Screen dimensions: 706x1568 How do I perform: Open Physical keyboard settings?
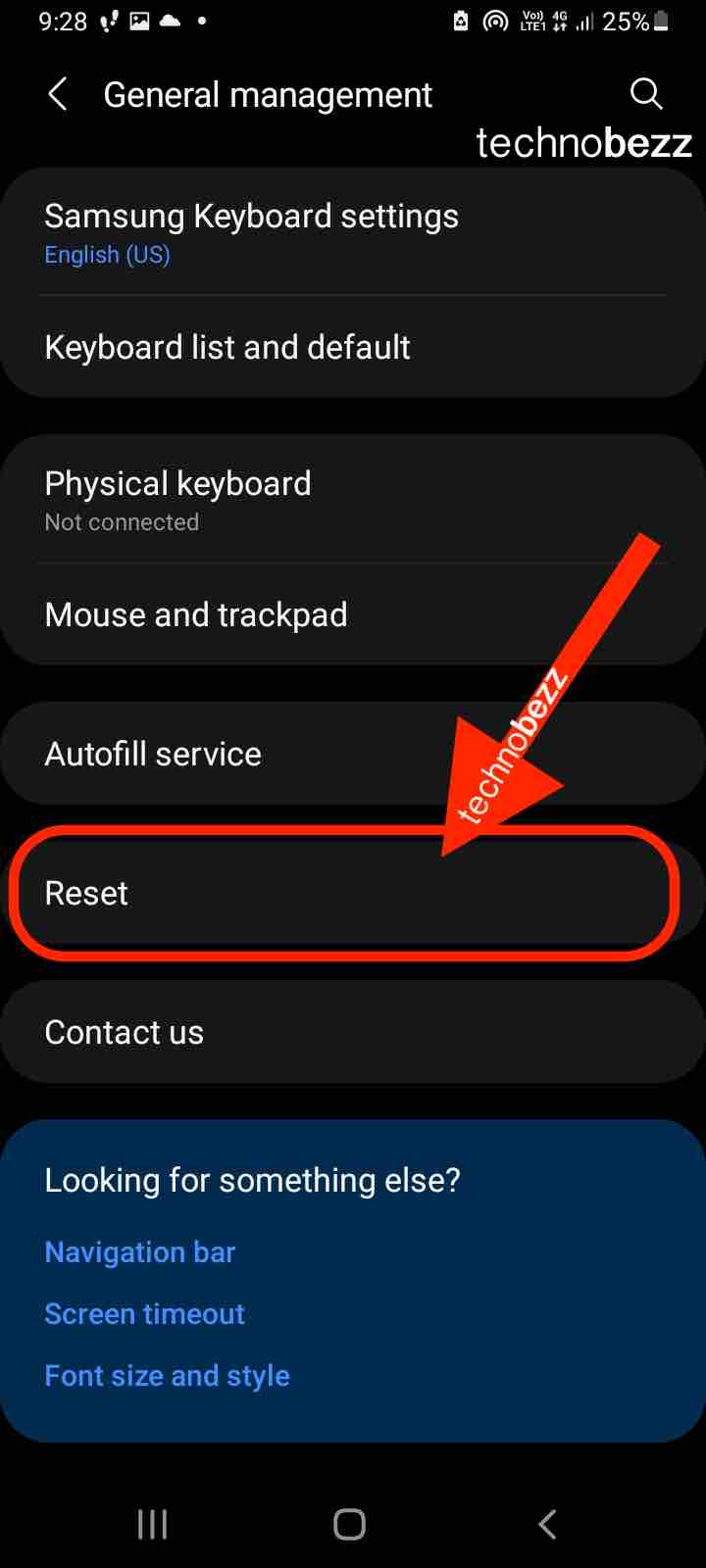point(353,499)
